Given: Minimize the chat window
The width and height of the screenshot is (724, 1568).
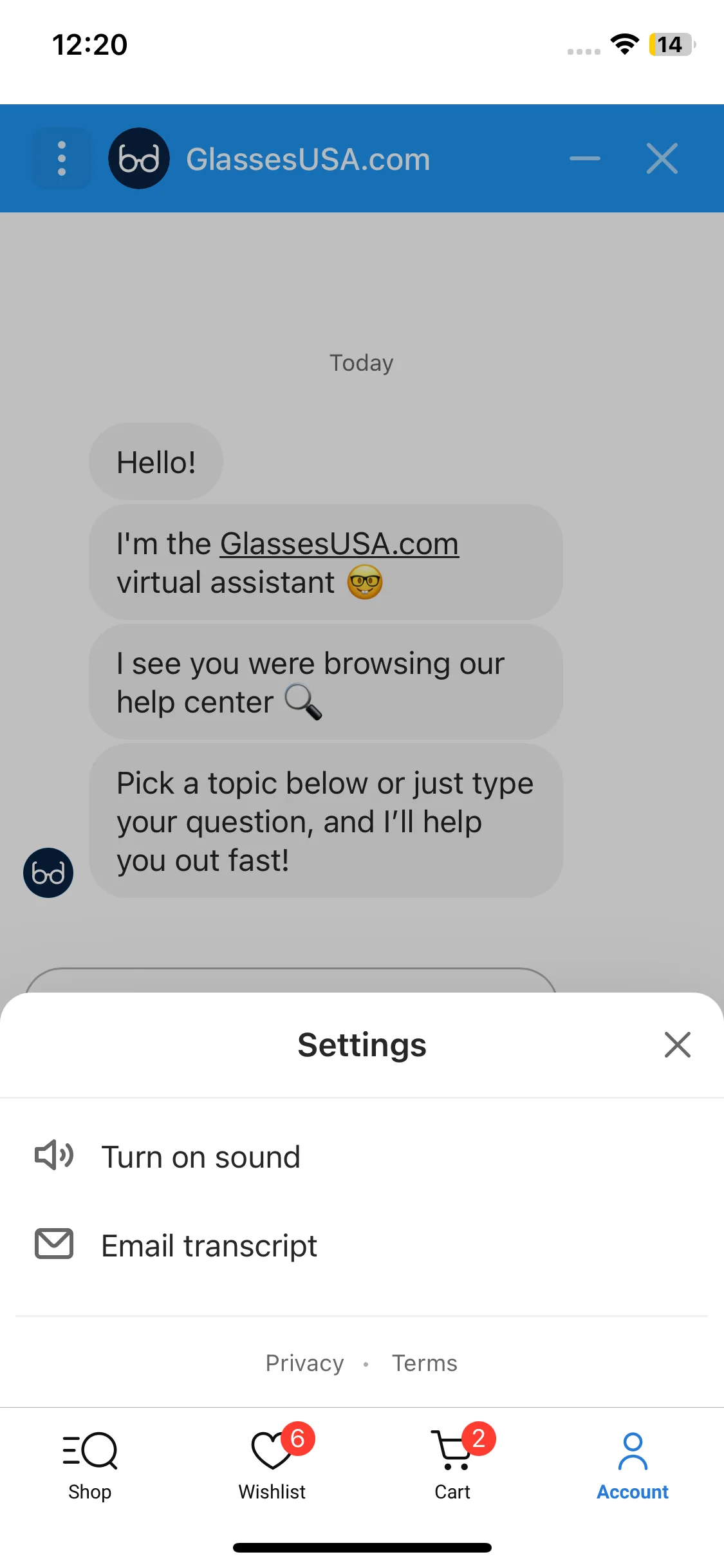Looking at the screenshot, I should (x=584, y=158).
